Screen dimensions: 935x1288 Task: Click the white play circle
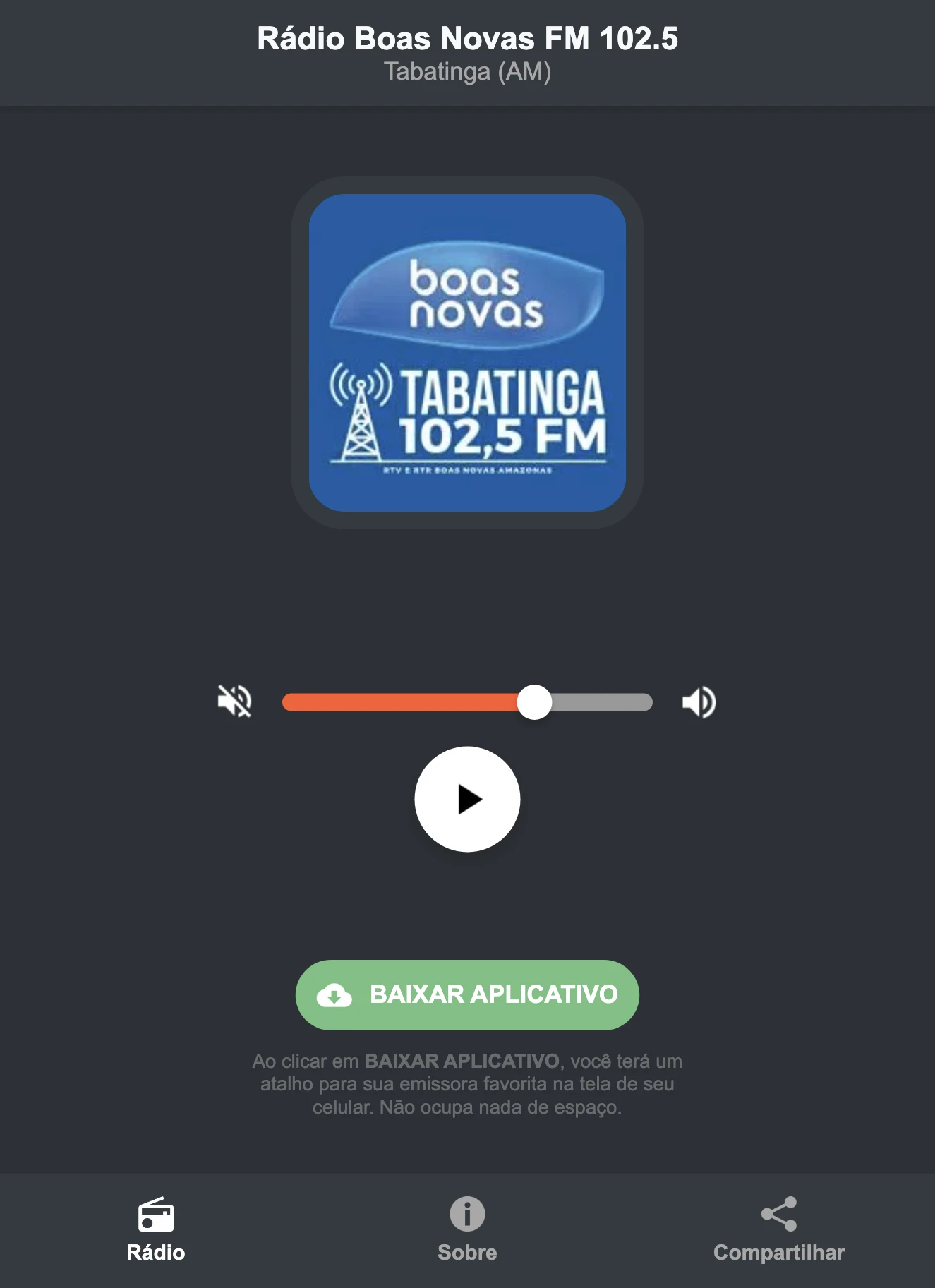click(x=467, y=798)
